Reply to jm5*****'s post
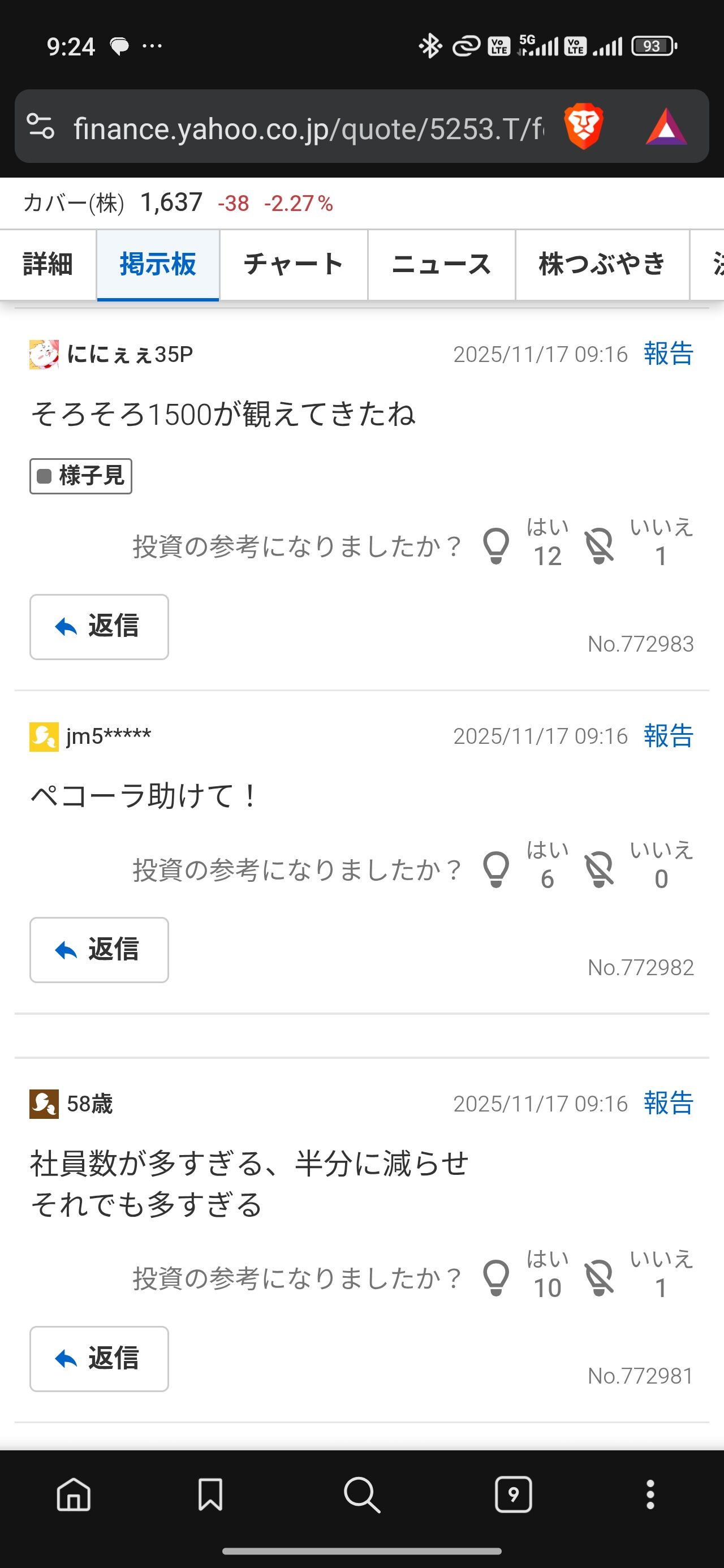Screen dimensions: 724x1568 tap(99, 950)
